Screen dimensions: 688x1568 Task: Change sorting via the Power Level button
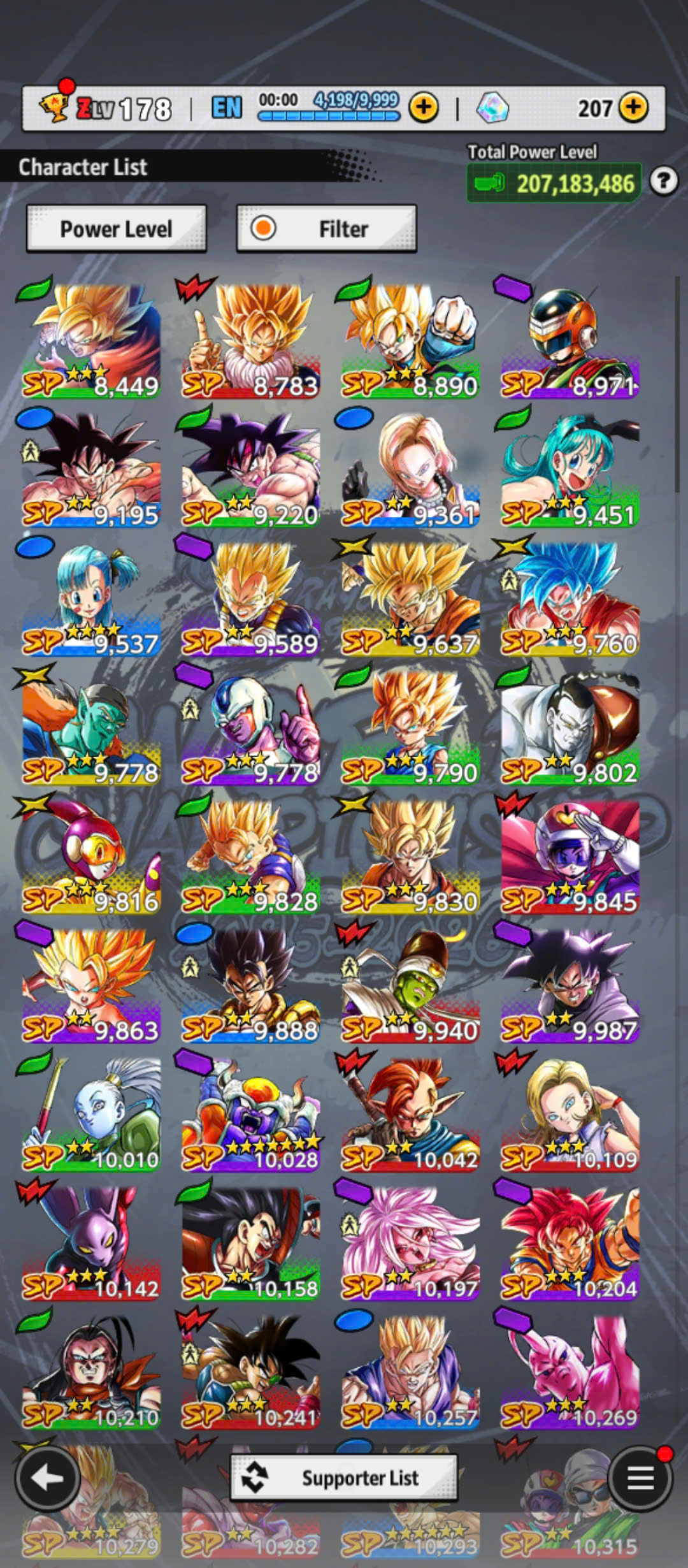pyautogui.click(x=116, y=229)
